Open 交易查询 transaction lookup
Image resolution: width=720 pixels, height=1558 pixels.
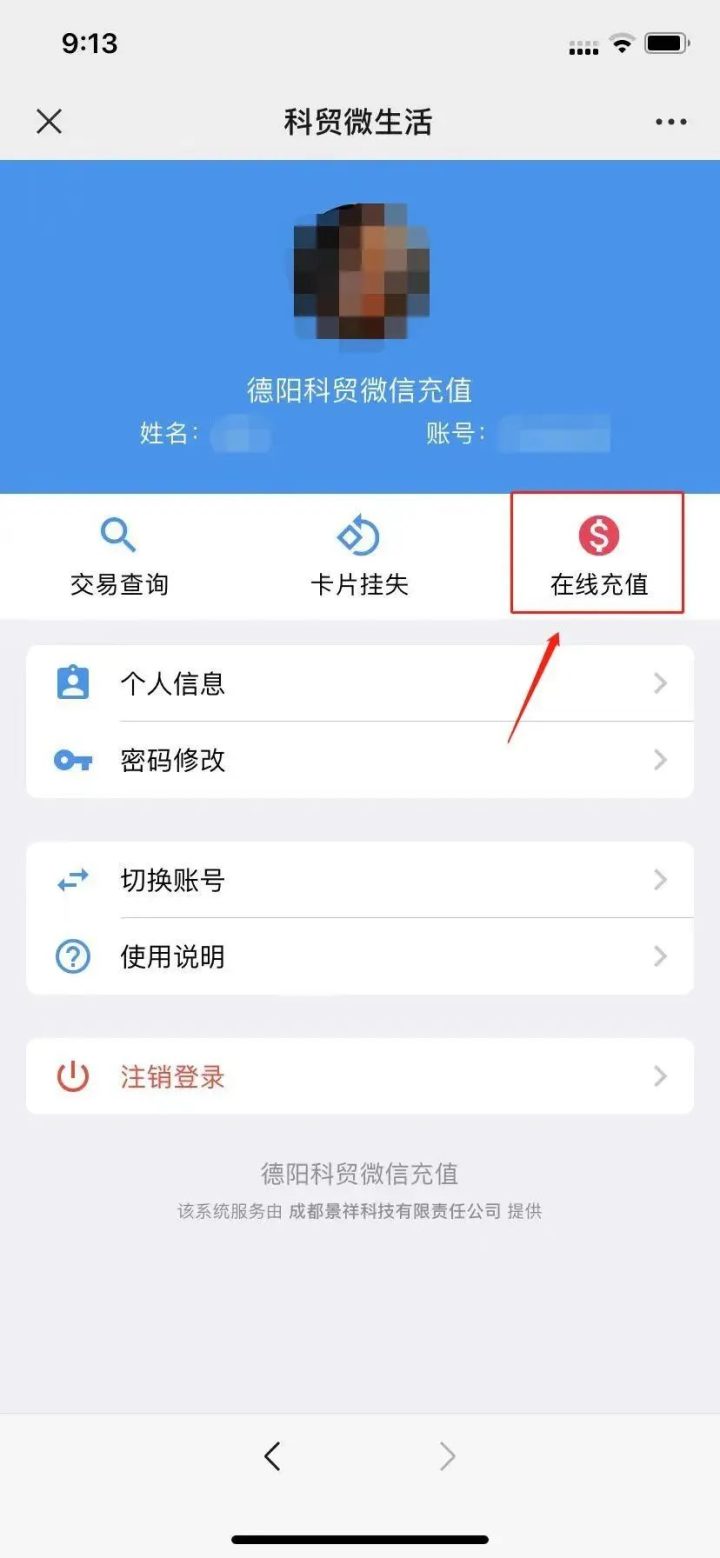(x=119, y=558)
